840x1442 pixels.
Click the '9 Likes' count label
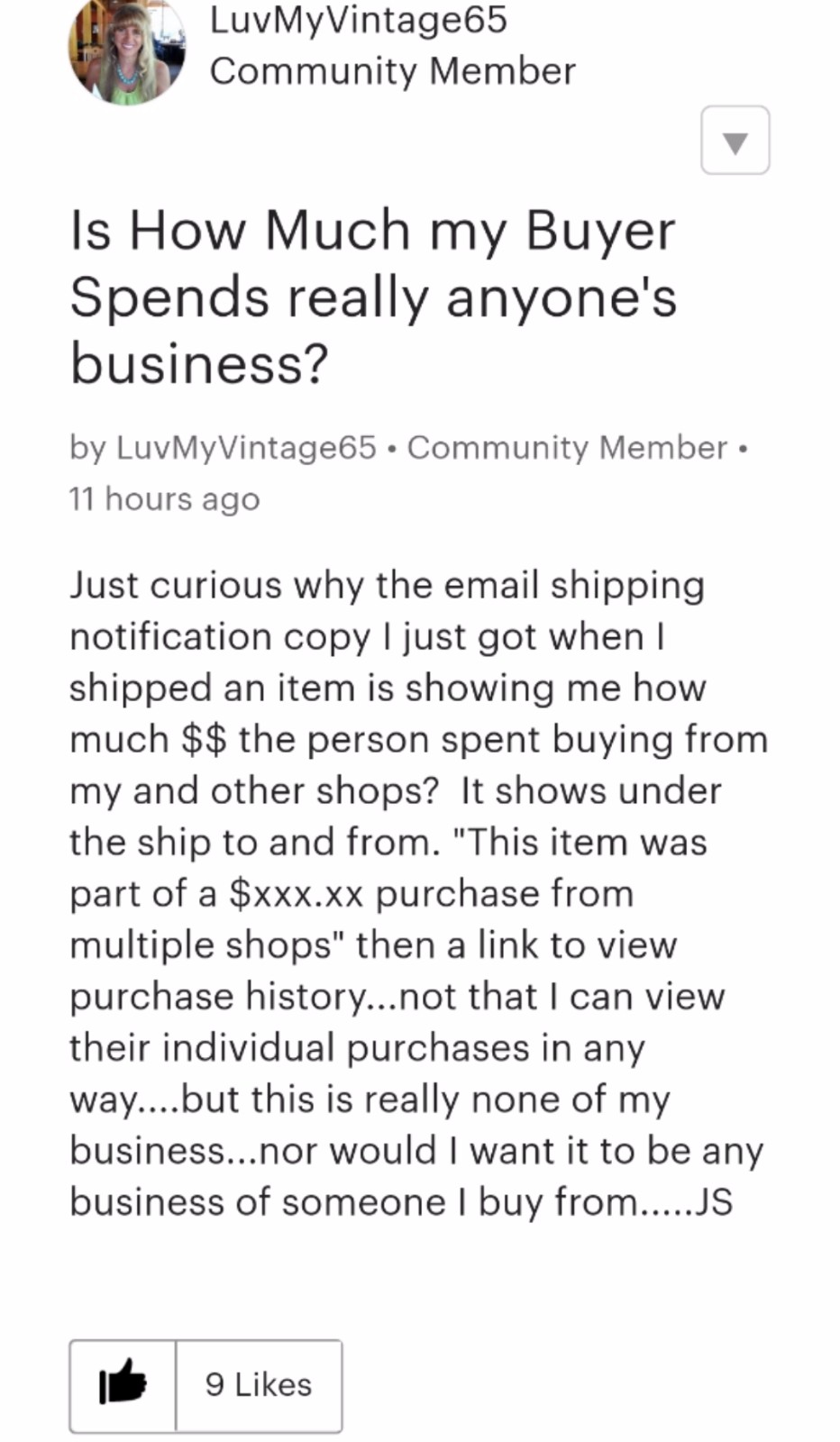pyautogui.click(x=259, y=1385)
